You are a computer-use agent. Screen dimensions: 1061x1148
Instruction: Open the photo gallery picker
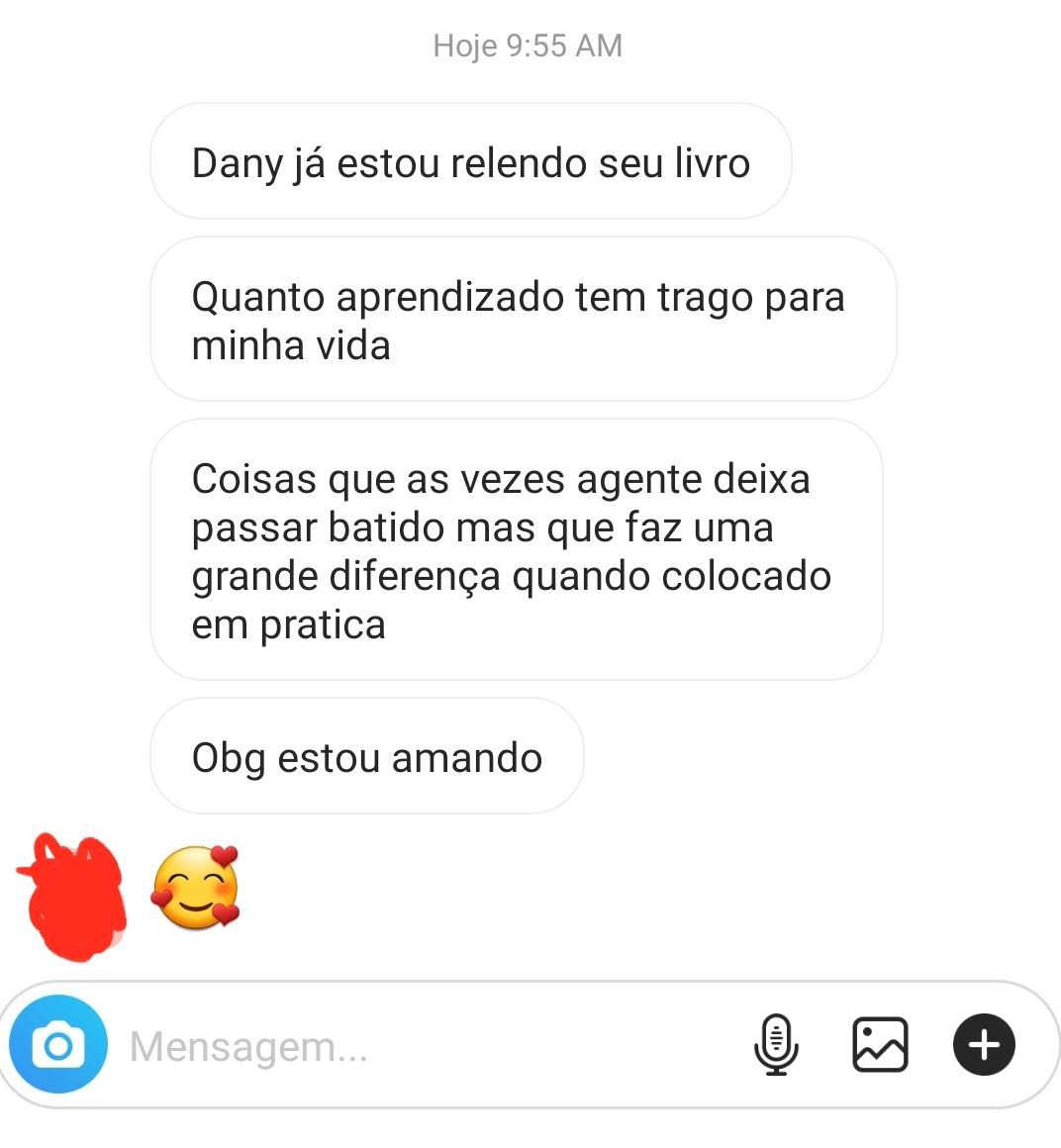click(880, 1045)
